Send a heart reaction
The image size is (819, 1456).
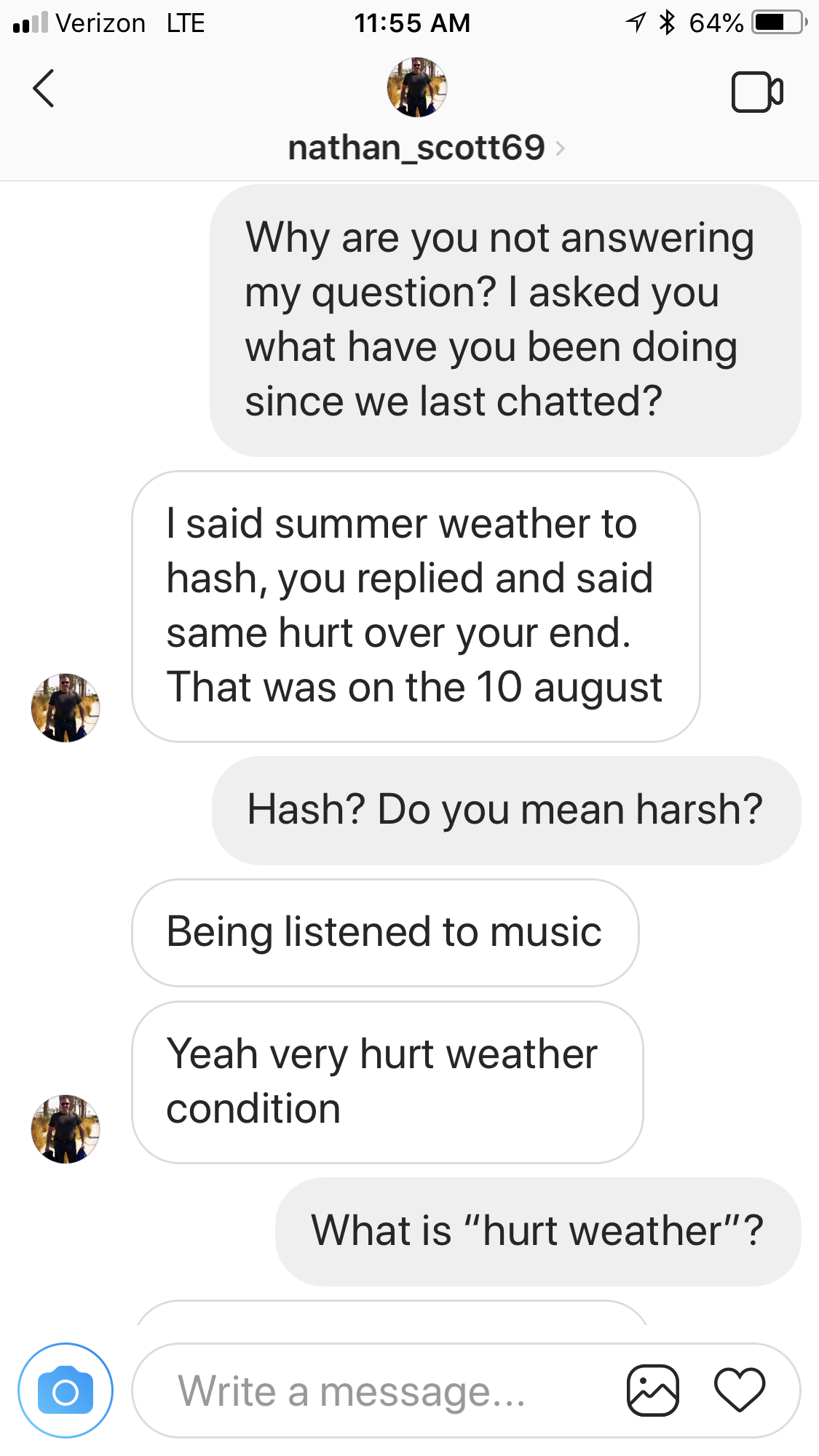(x=740, y=1391)
